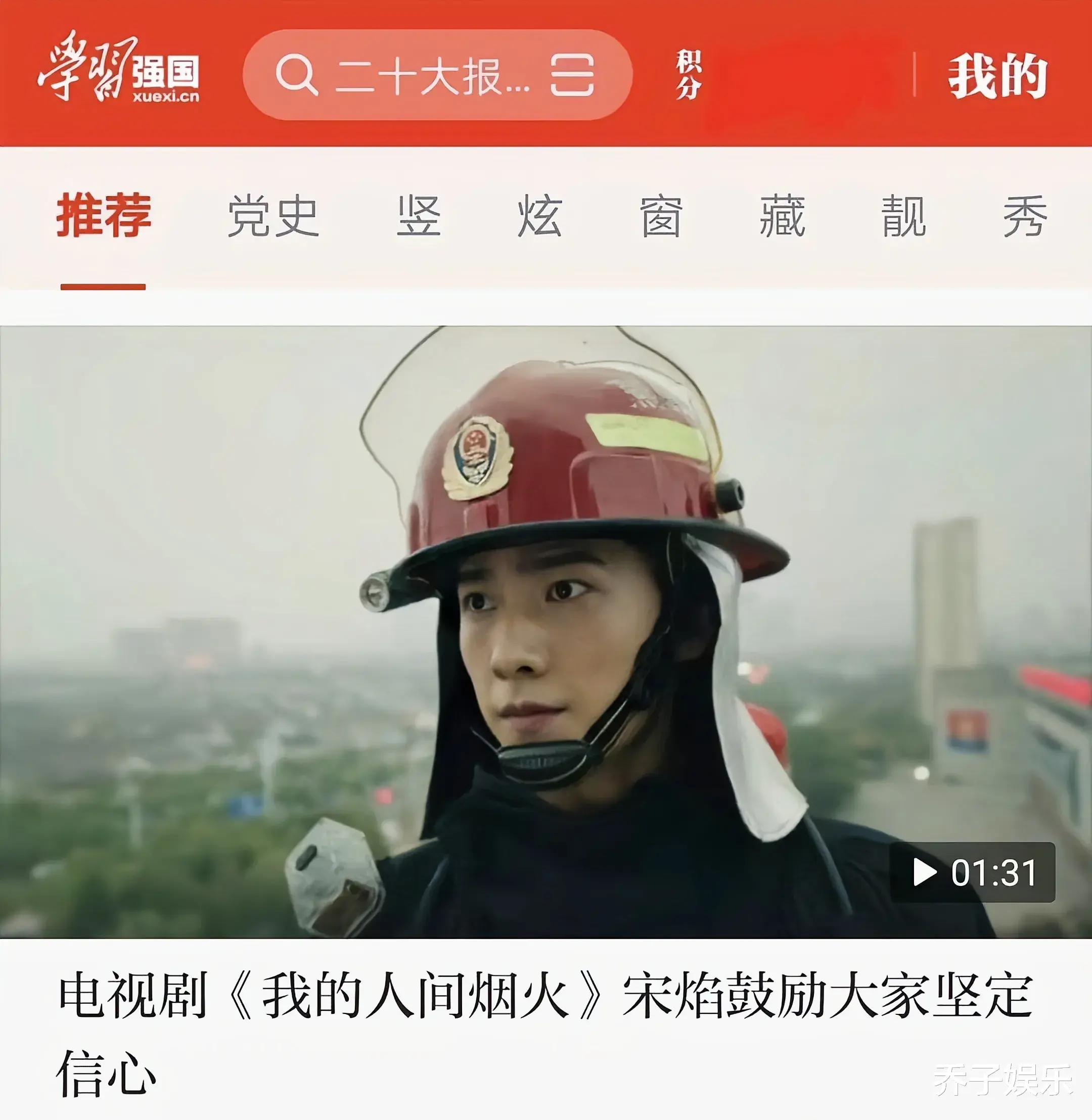Tap the 积分 points icon

[x=687, y=77]
